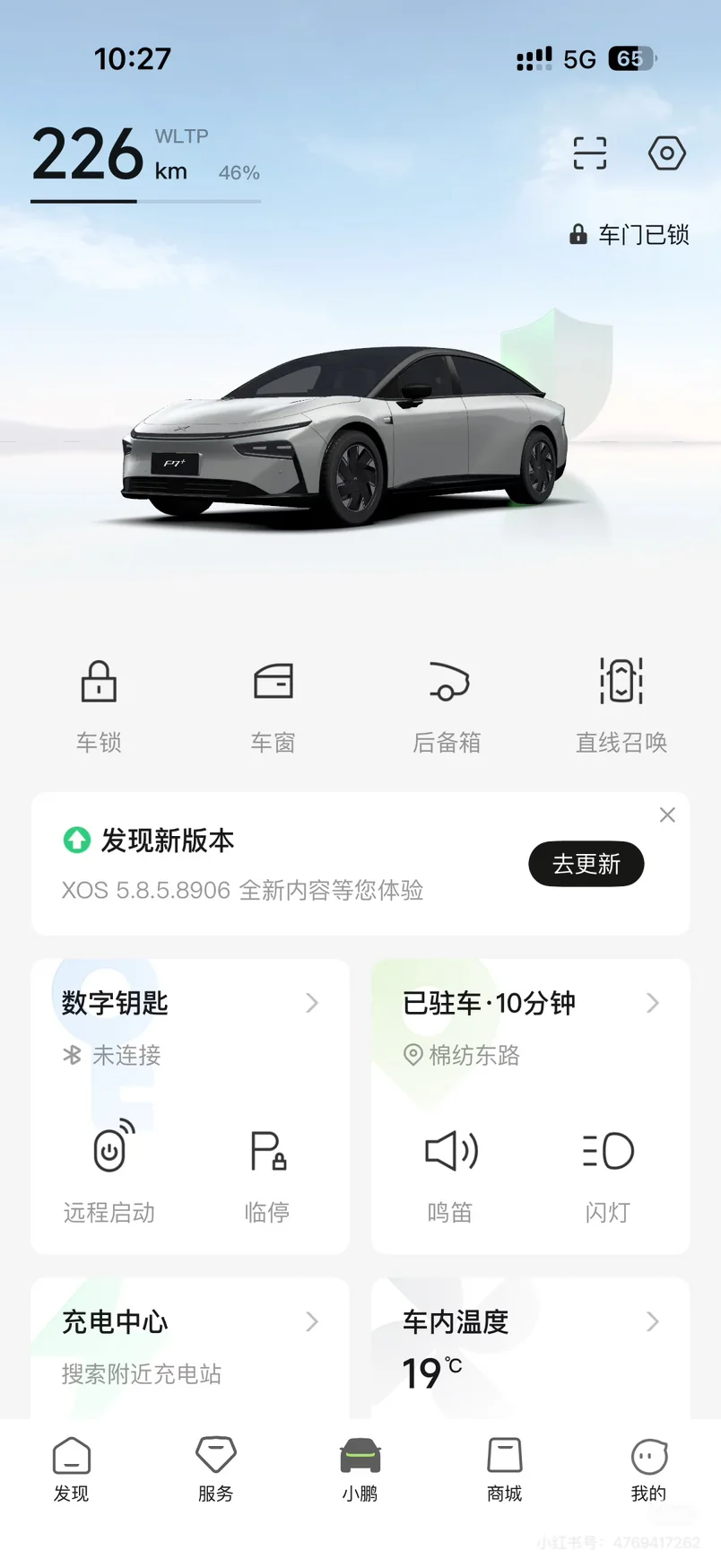Tap the 车锁 lock control

click(99, 703)
